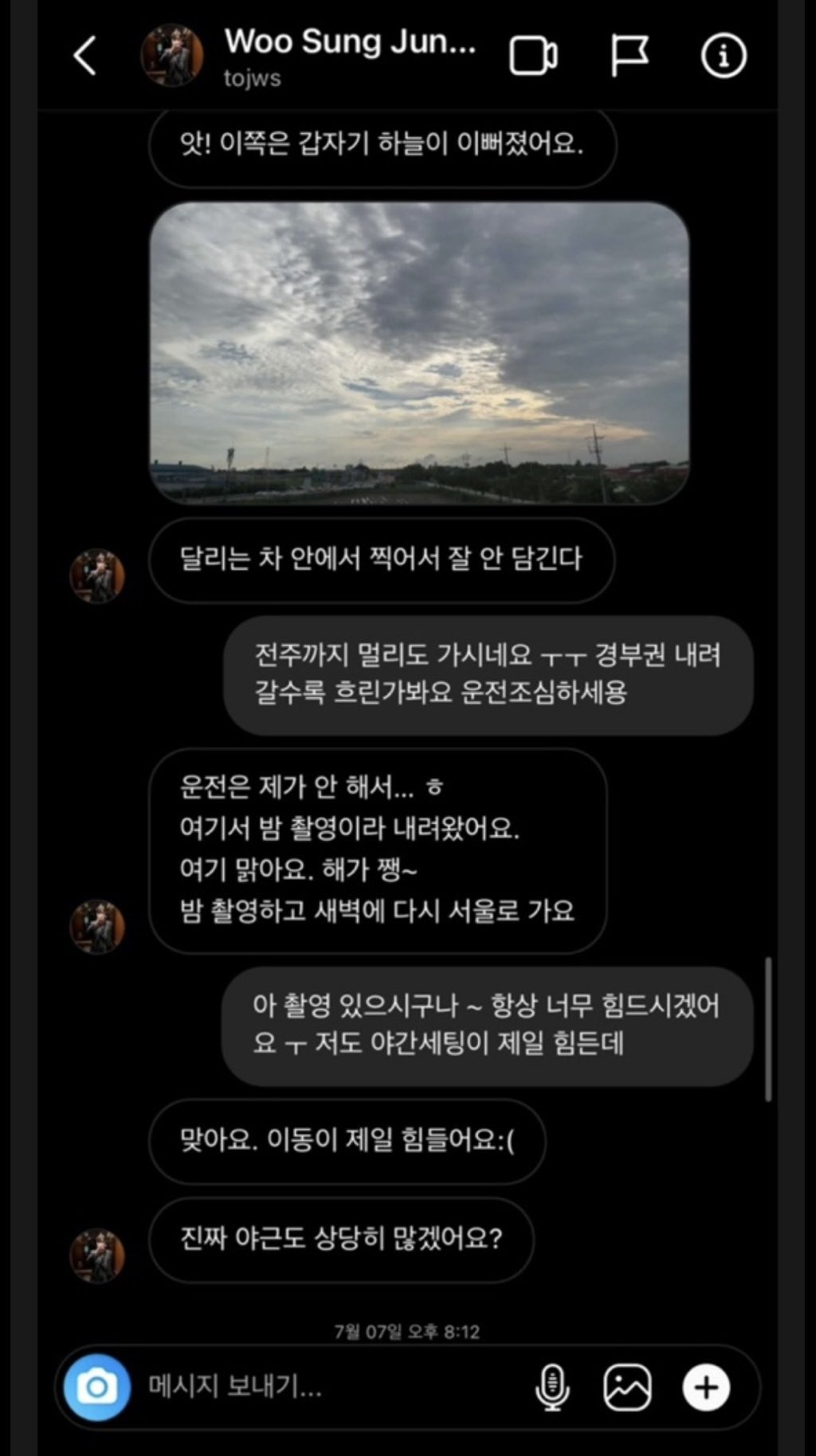This screenshot has width=816, height=1456.
Task: Open conversation info details
Action: pyautogui.click(x=723, y=56)
